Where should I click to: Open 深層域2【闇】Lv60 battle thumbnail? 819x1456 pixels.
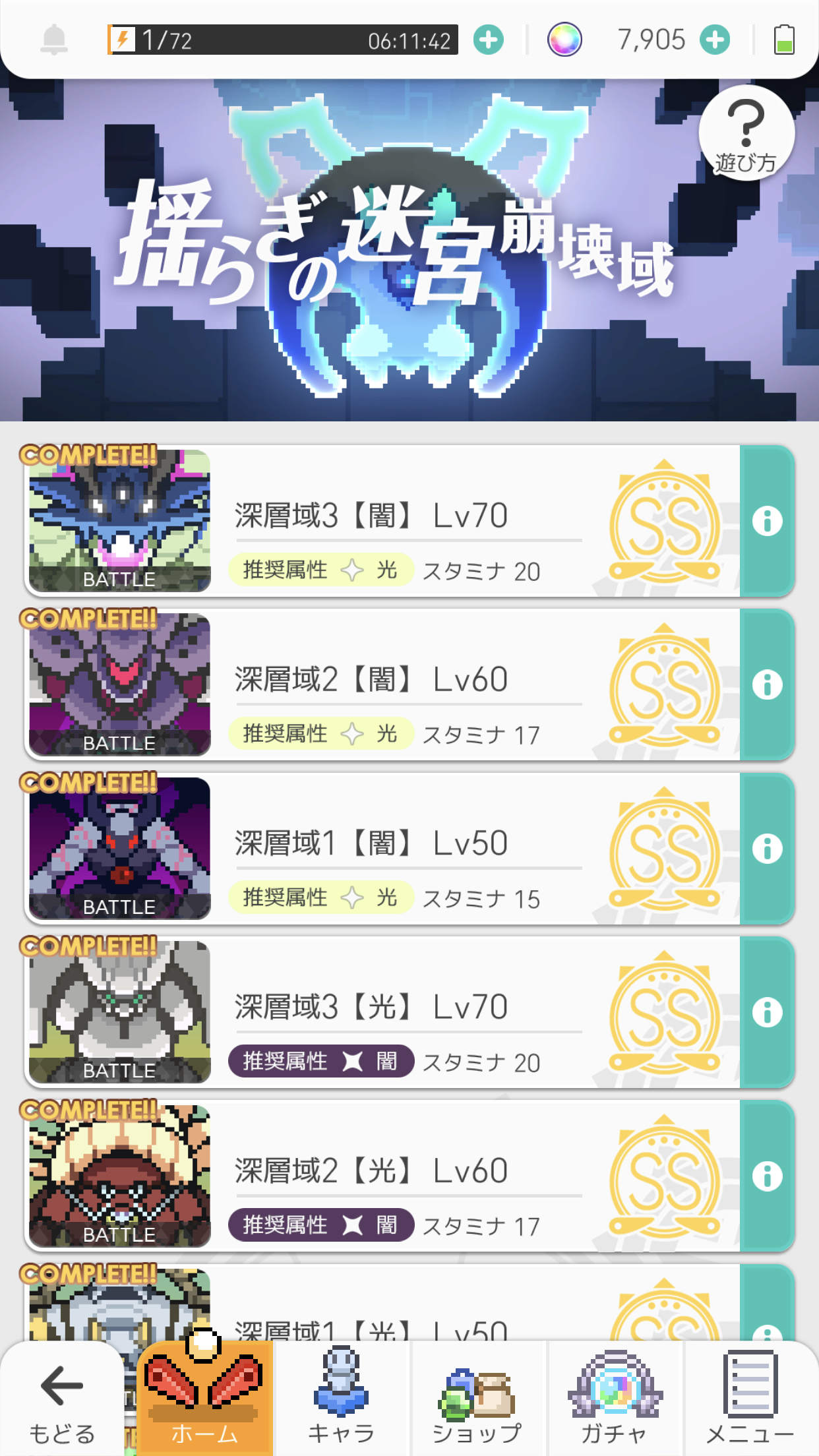(x=119, y=682)
